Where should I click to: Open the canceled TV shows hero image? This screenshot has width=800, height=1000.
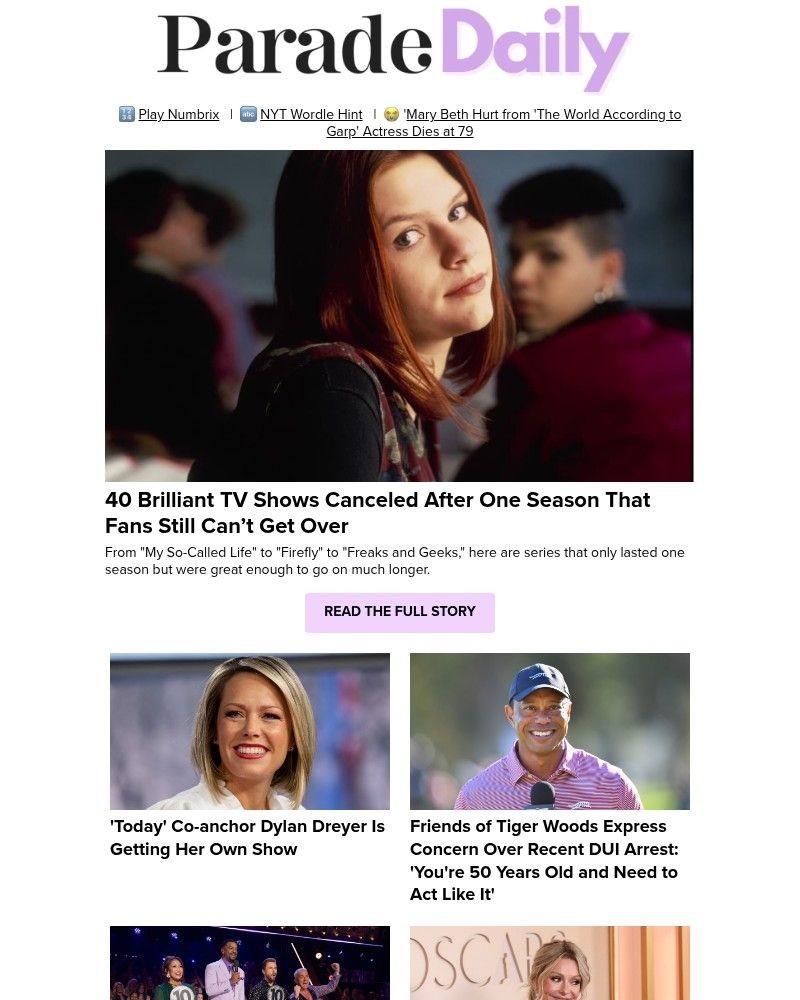coord(399,316)
